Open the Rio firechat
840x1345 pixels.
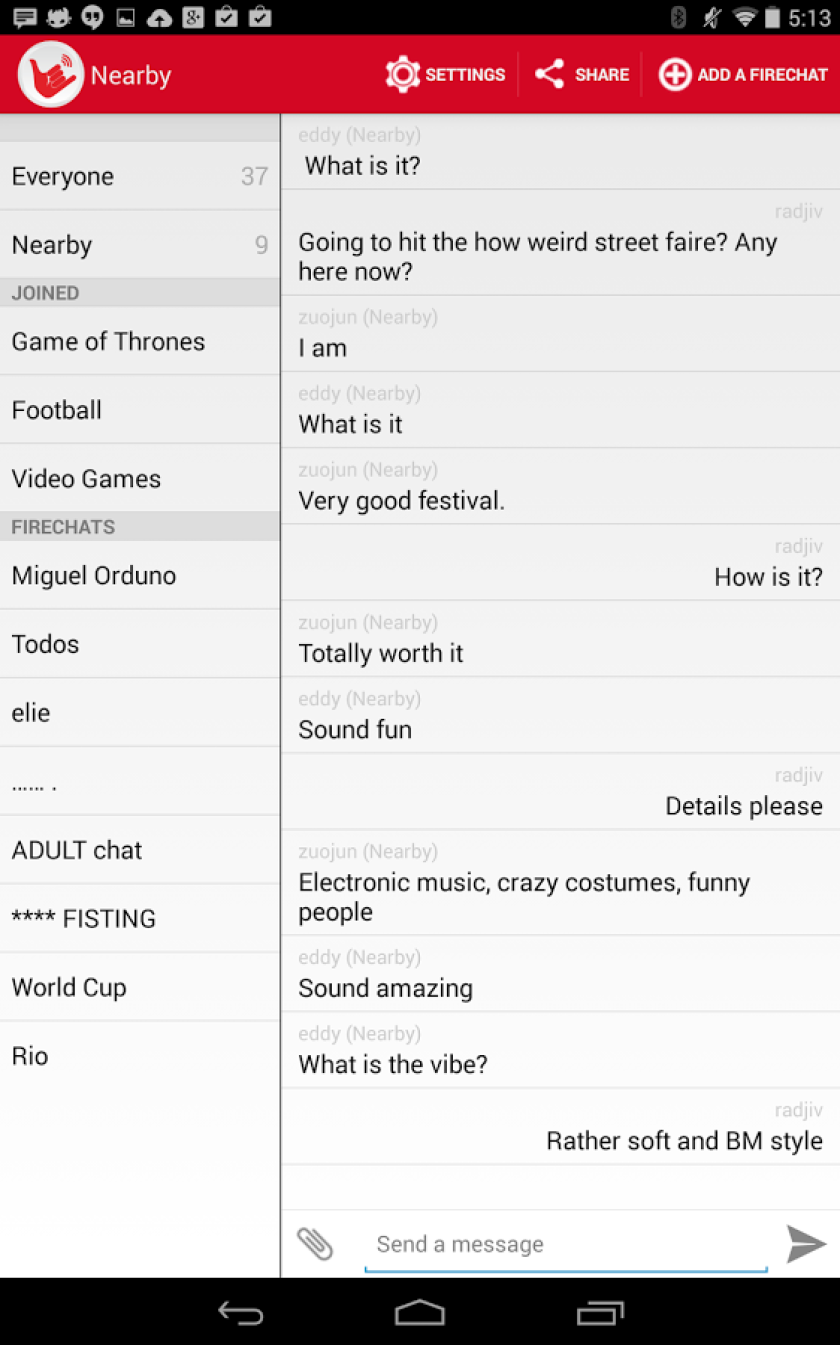click(140, 1056)
